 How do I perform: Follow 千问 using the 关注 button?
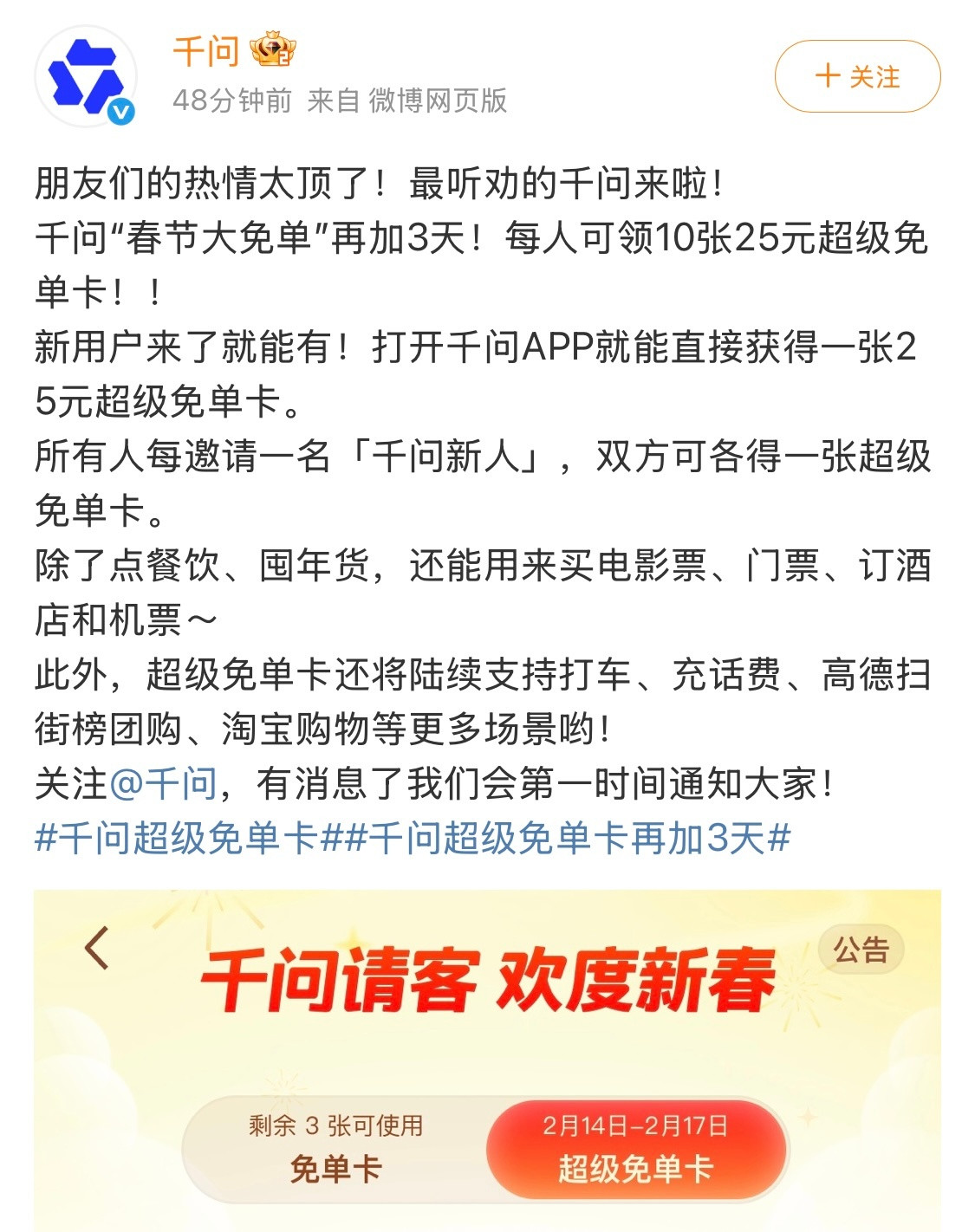click(858, 76)
